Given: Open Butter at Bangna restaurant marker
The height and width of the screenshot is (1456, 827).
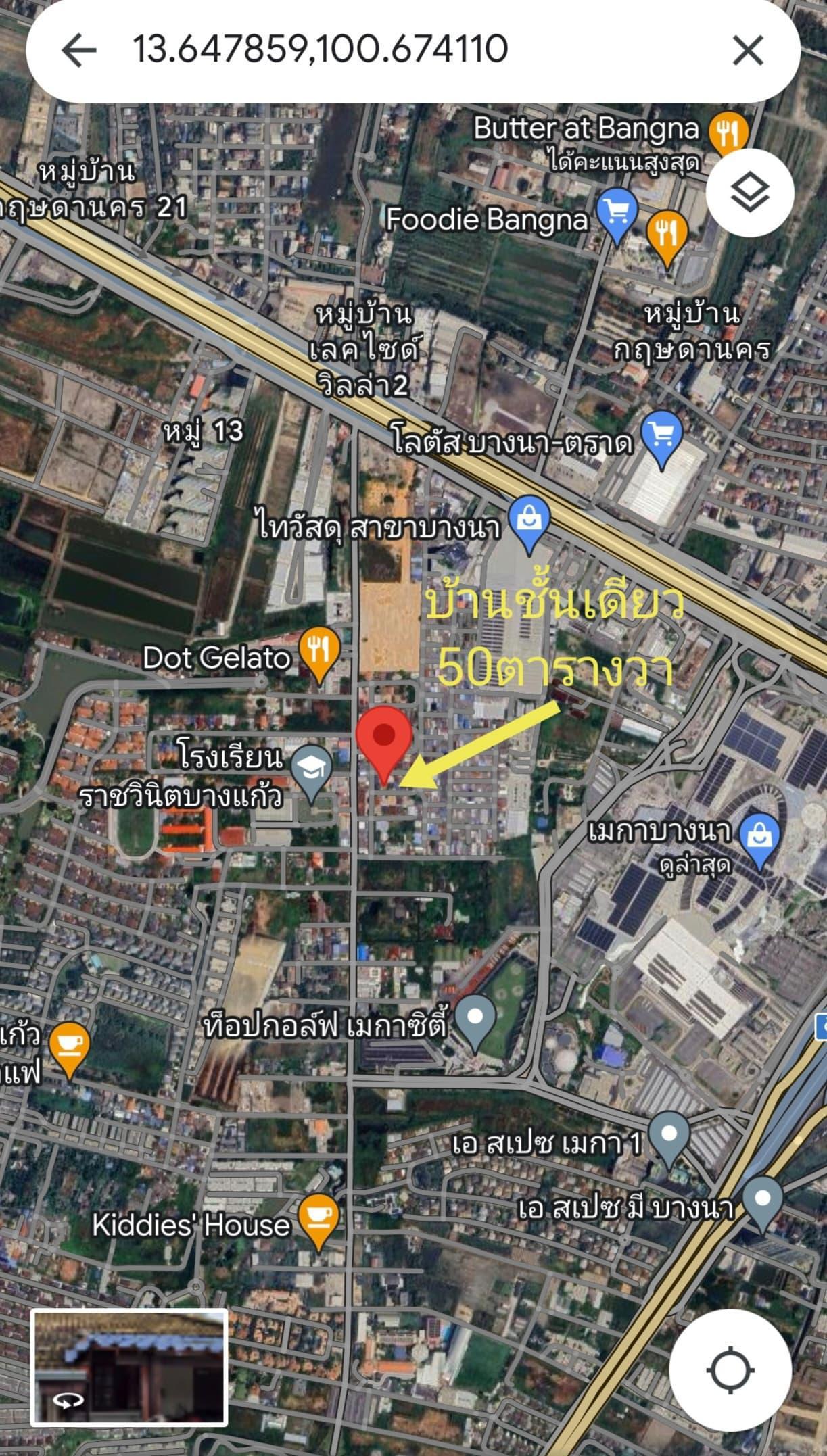Looking at the screenshot, I should coord(728,134).
